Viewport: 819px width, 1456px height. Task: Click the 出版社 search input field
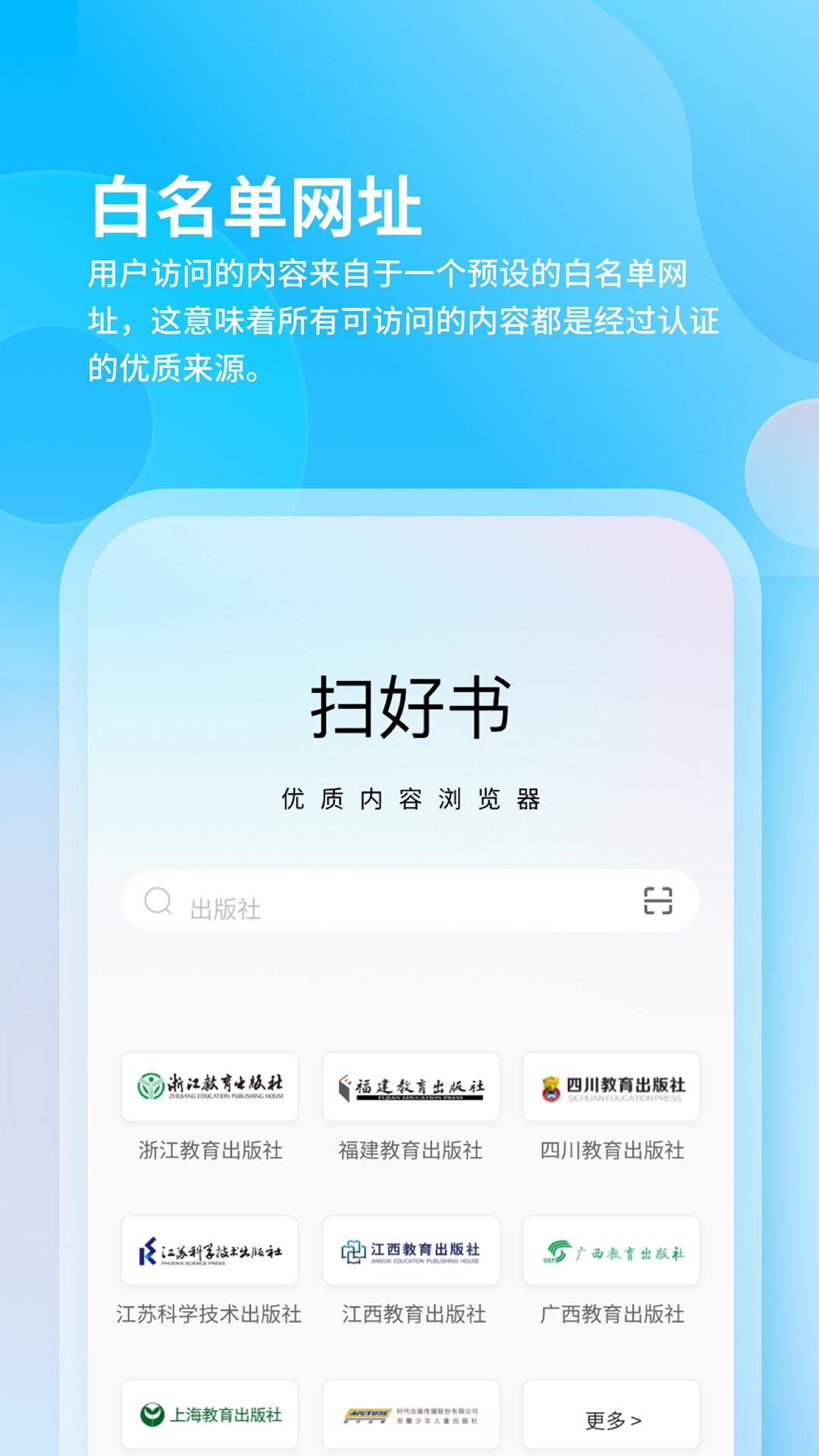click(x=341, y=901)
